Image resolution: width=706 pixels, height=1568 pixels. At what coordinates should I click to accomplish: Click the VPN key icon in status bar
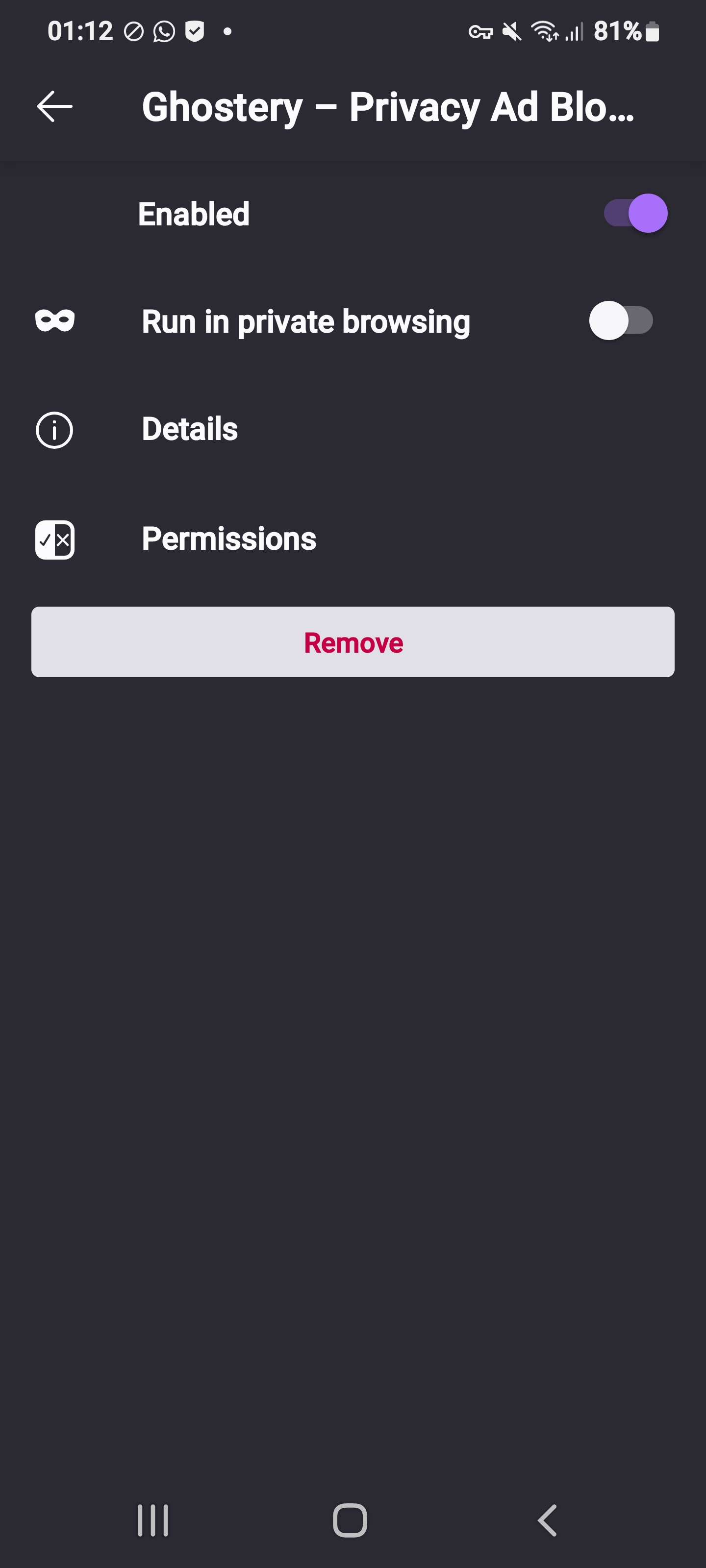click(x=480, y=31)
